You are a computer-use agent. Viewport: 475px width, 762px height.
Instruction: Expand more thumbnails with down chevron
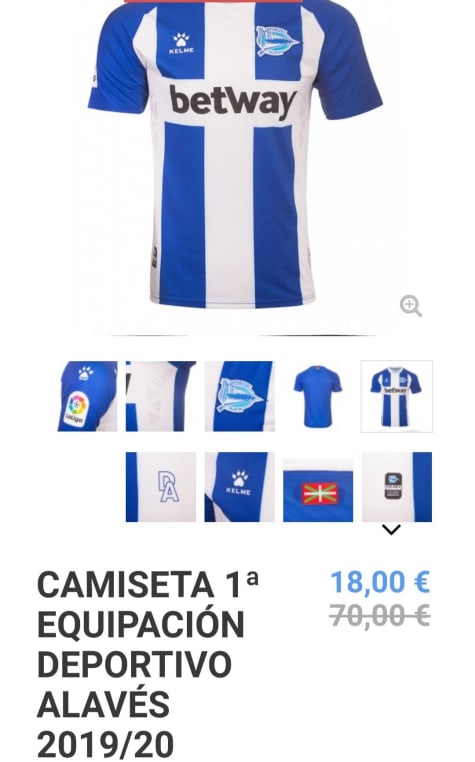(x=391, y=530)
